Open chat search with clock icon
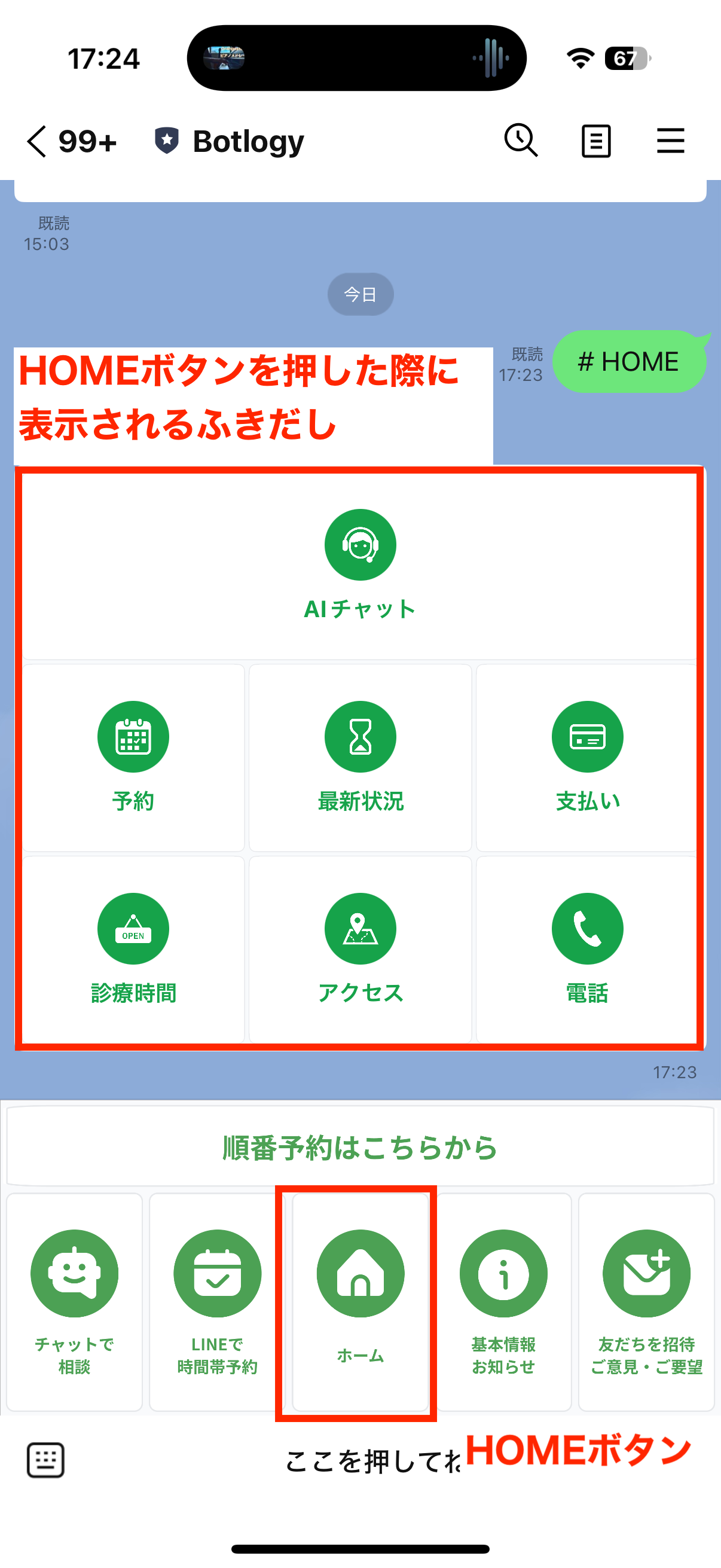The image size is (721, 1568). click(x=521, y=141)
